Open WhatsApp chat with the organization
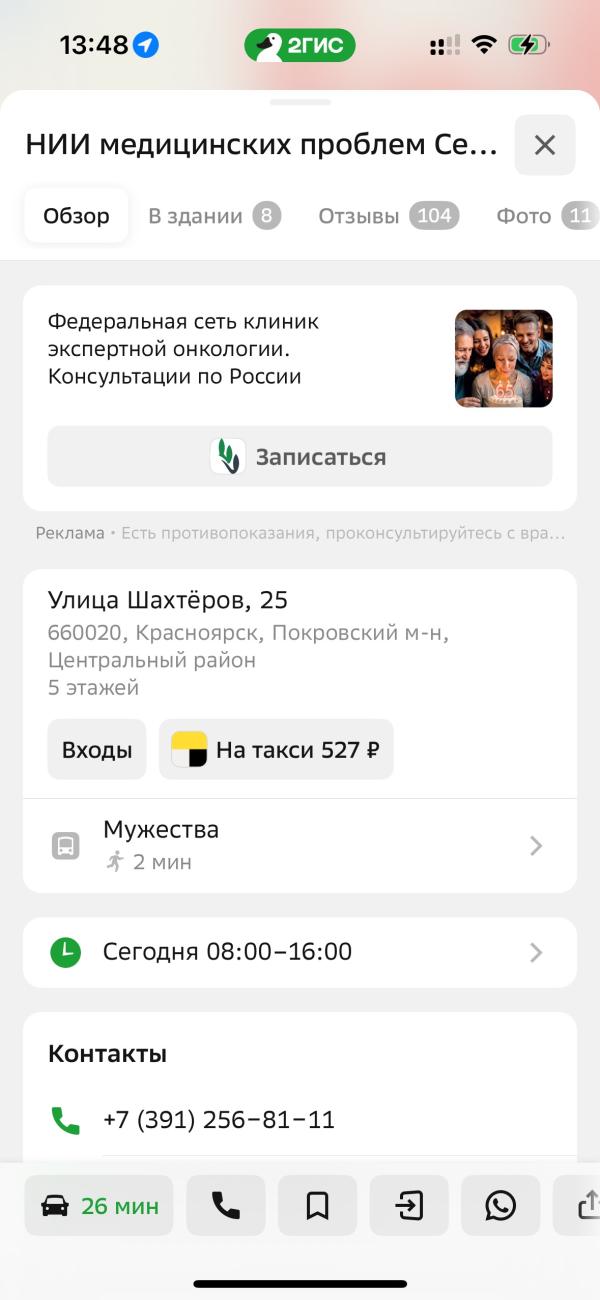This screenshot has width=600, height=1300. [x=500, y=1206]
